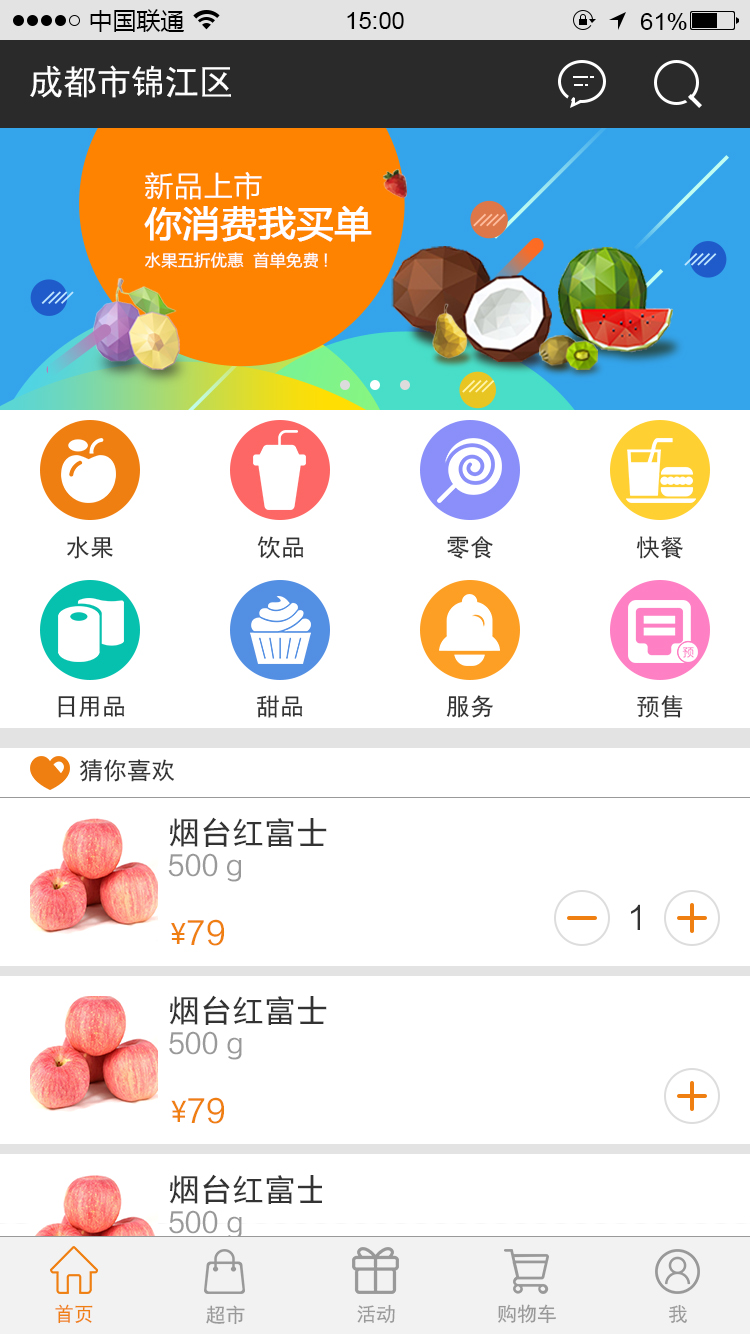The image size is (750, 1334).
Task: Tap the 预售 presale category icon
Action: pos(660,630)
